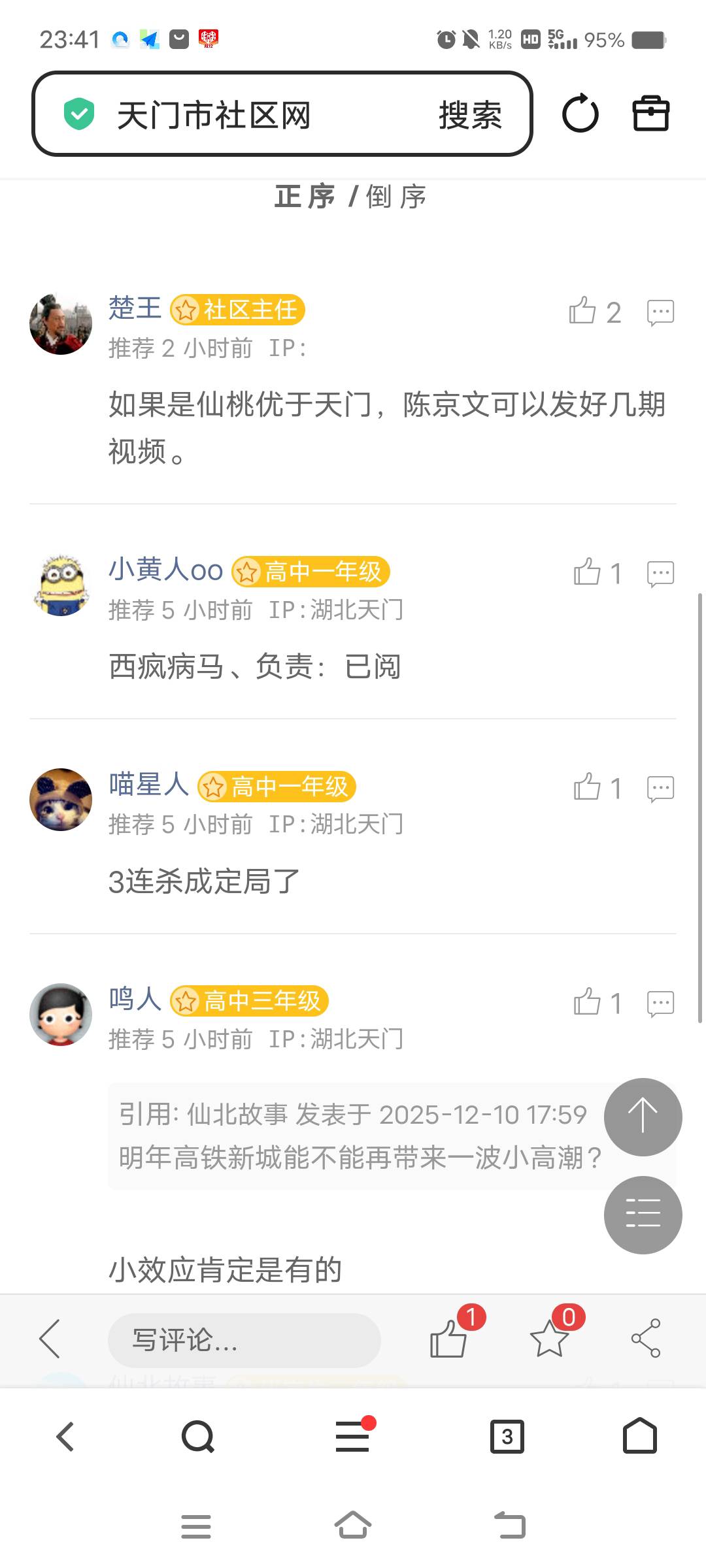Select 正序 comment ordering
Screen dimensions: 706x1568
coord(305,197)
